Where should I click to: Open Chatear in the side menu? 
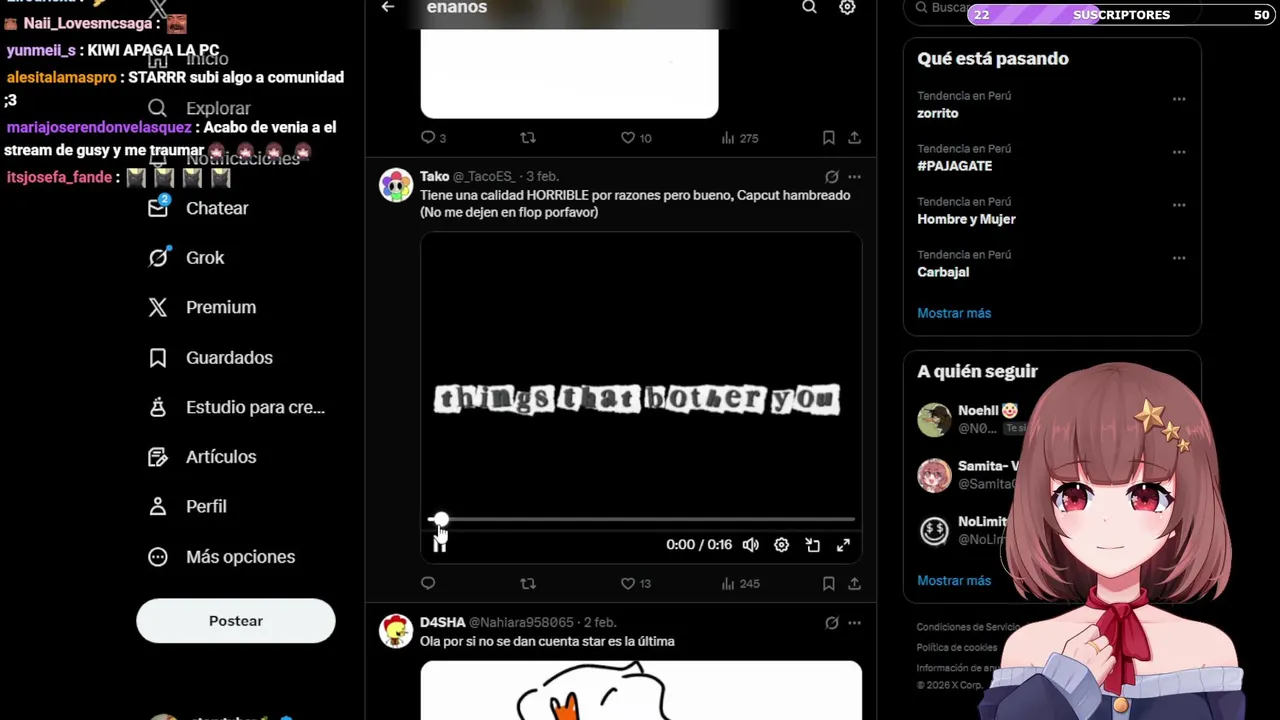[216, 208]
